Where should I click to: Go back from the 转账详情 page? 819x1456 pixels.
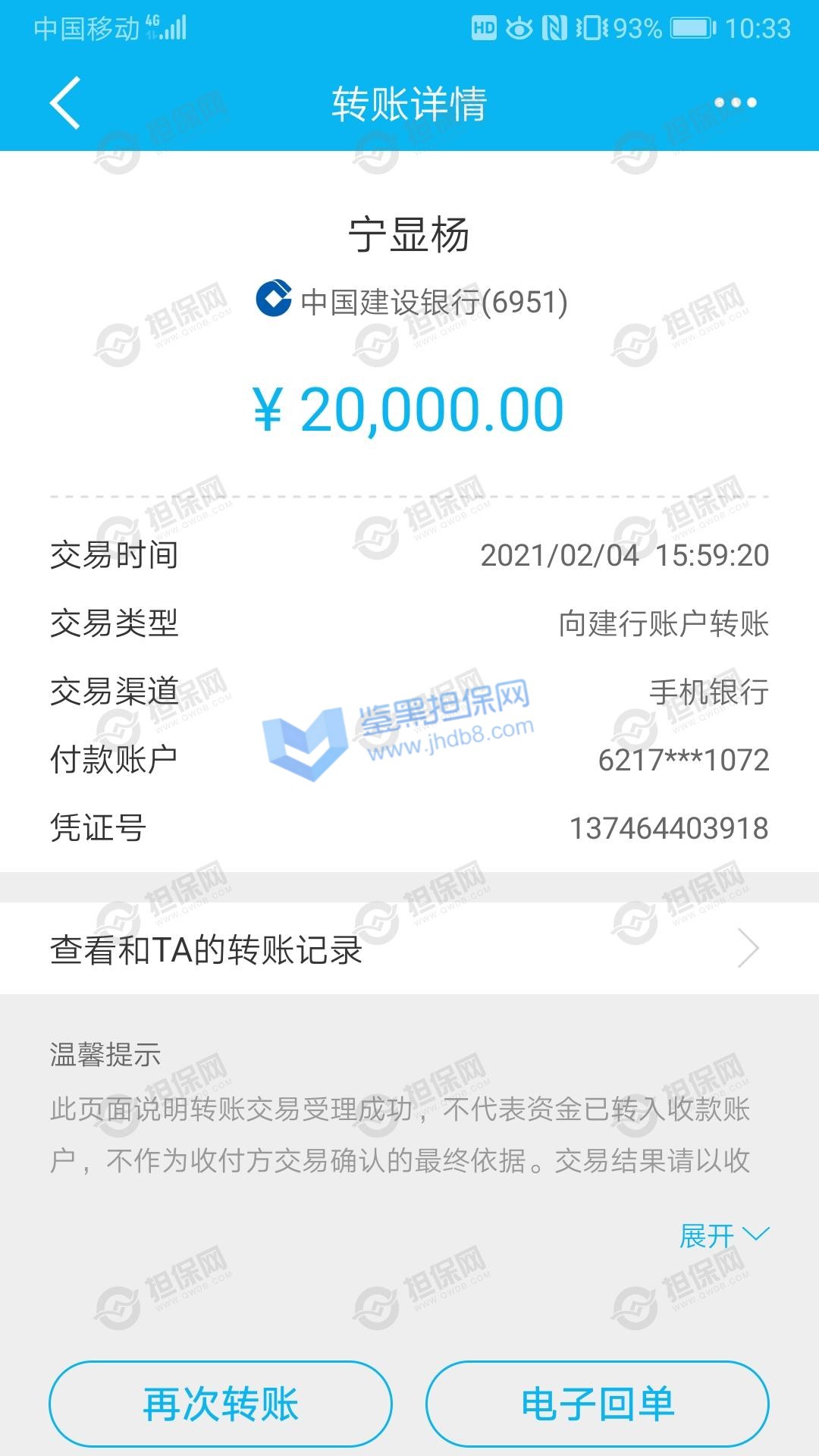tap(65, 103)
